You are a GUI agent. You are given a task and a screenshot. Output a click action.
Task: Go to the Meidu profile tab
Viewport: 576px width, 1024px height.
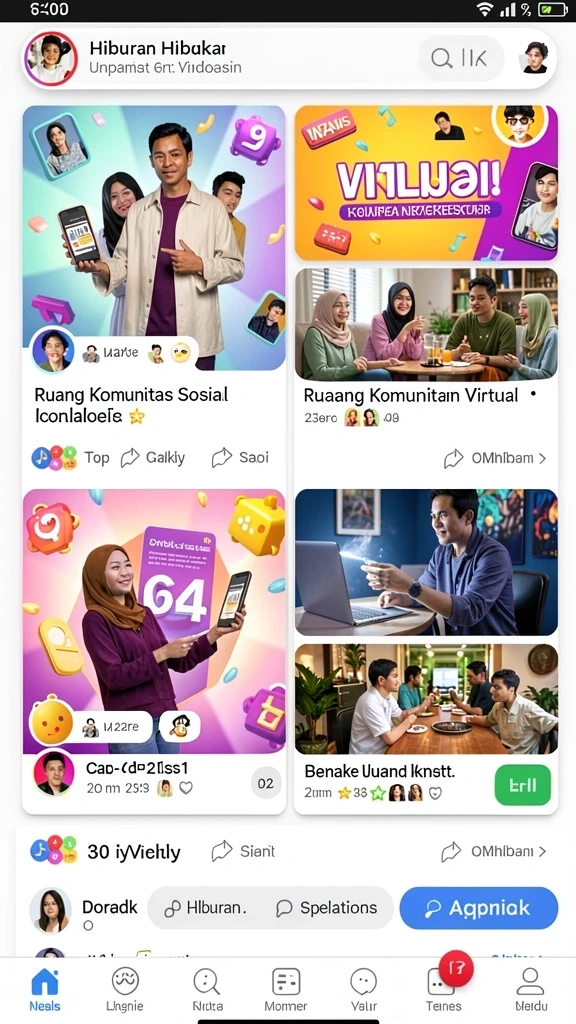click(530, 990)
